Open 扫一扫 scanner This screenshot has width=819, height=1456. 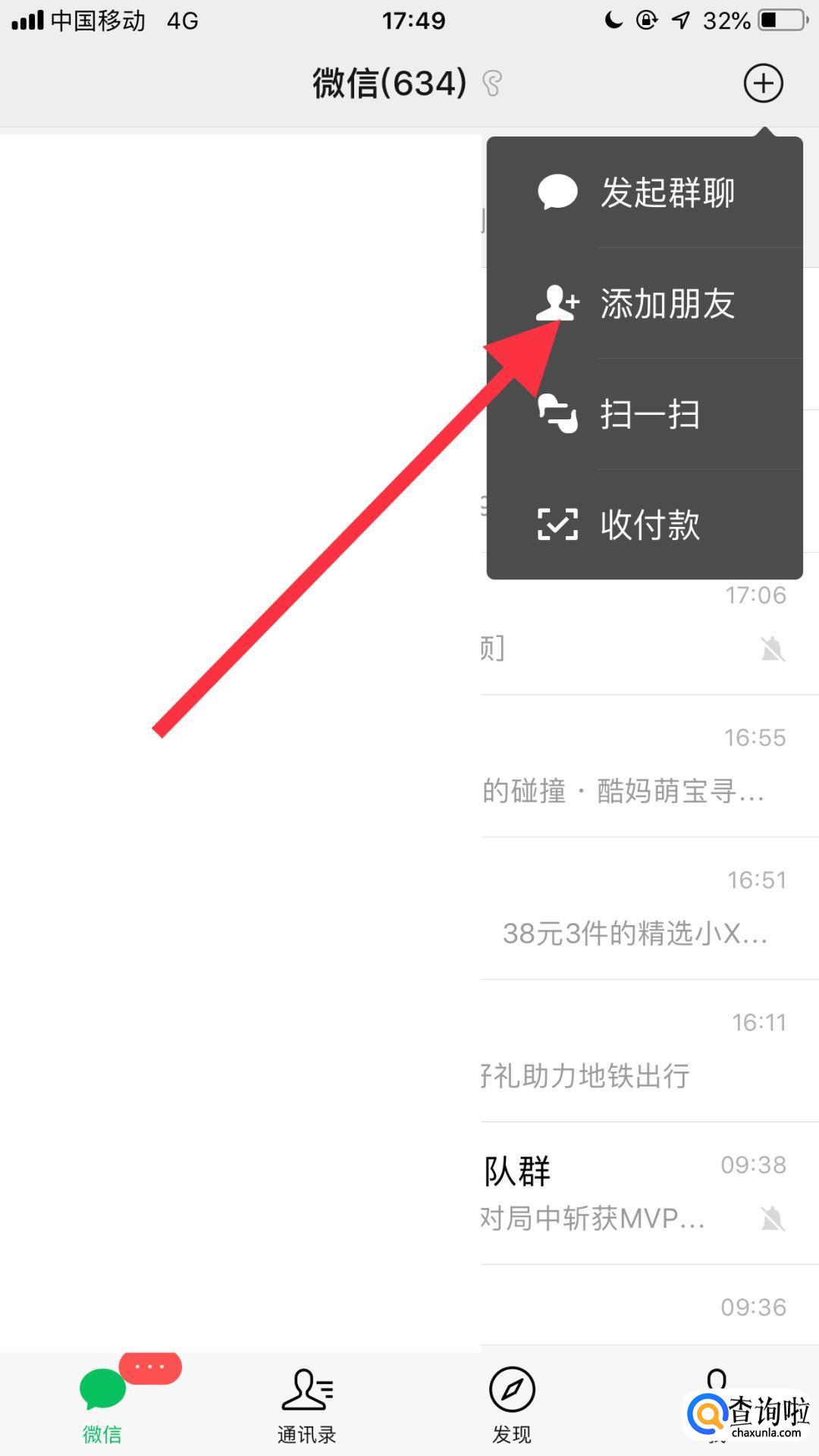point(645,414)
